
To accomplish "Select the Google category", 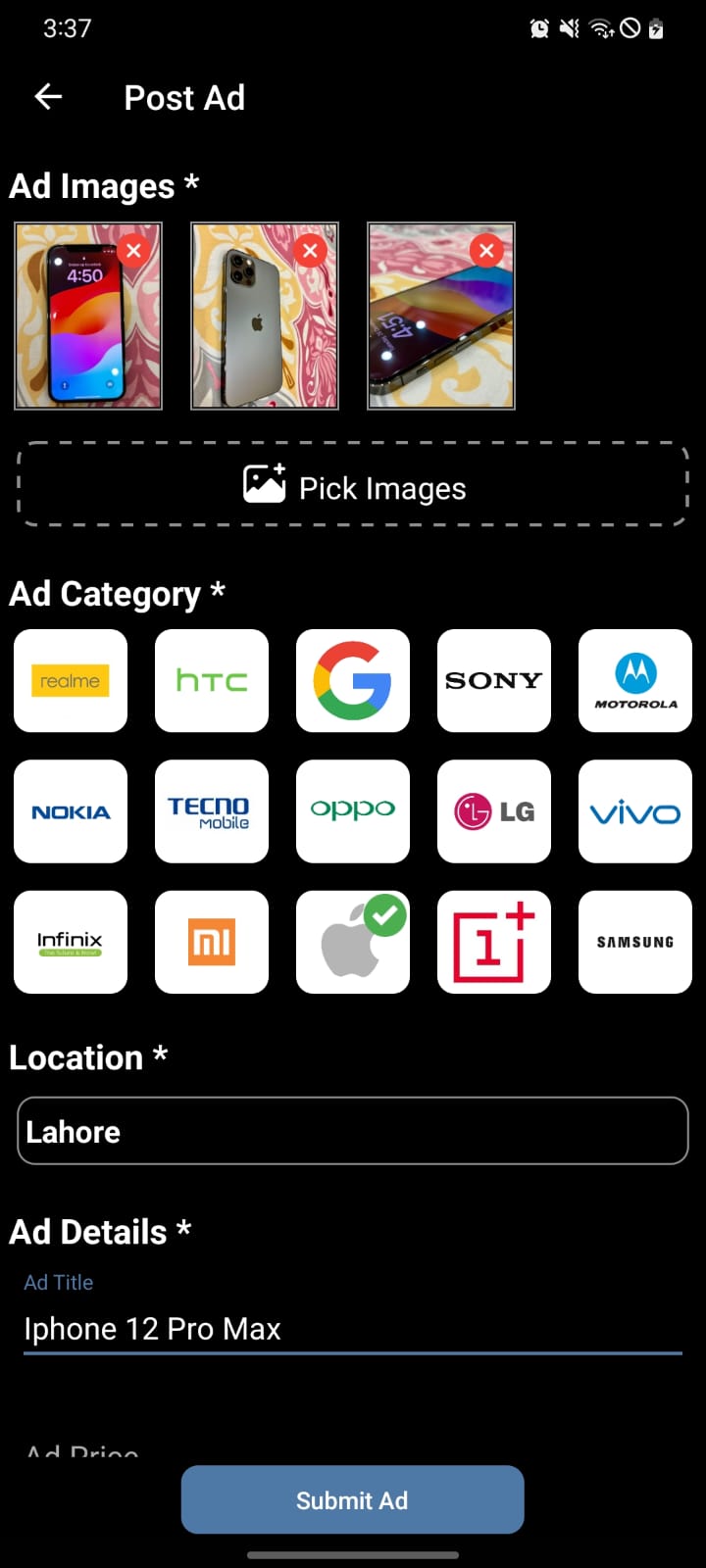I will point(353,680).
